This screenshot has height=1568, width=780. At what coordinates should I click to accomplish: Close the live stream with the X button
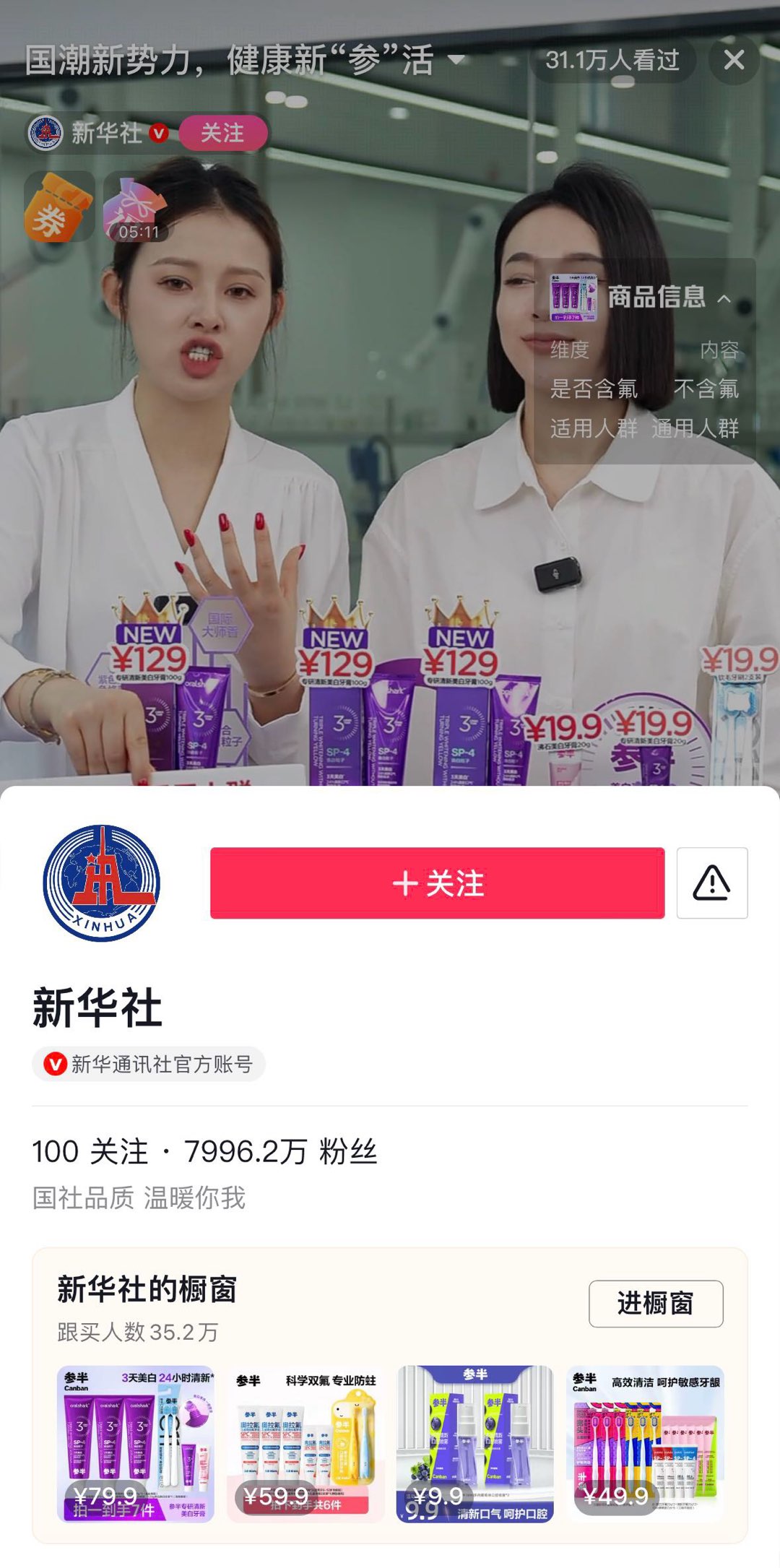pyautogui.click(x=734, y=60)
